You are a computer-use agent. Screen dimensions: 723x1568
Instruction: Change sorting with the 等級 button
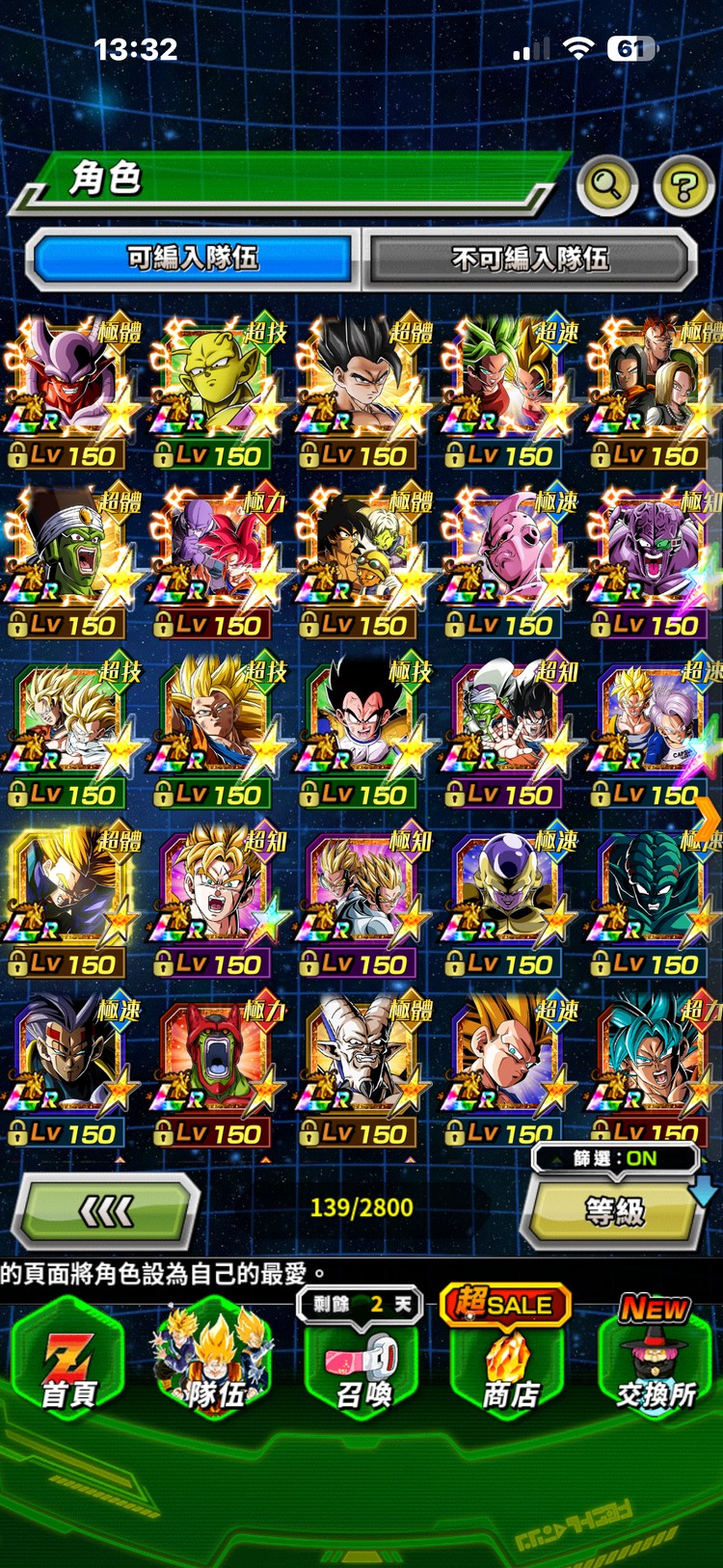point(613,1211)
